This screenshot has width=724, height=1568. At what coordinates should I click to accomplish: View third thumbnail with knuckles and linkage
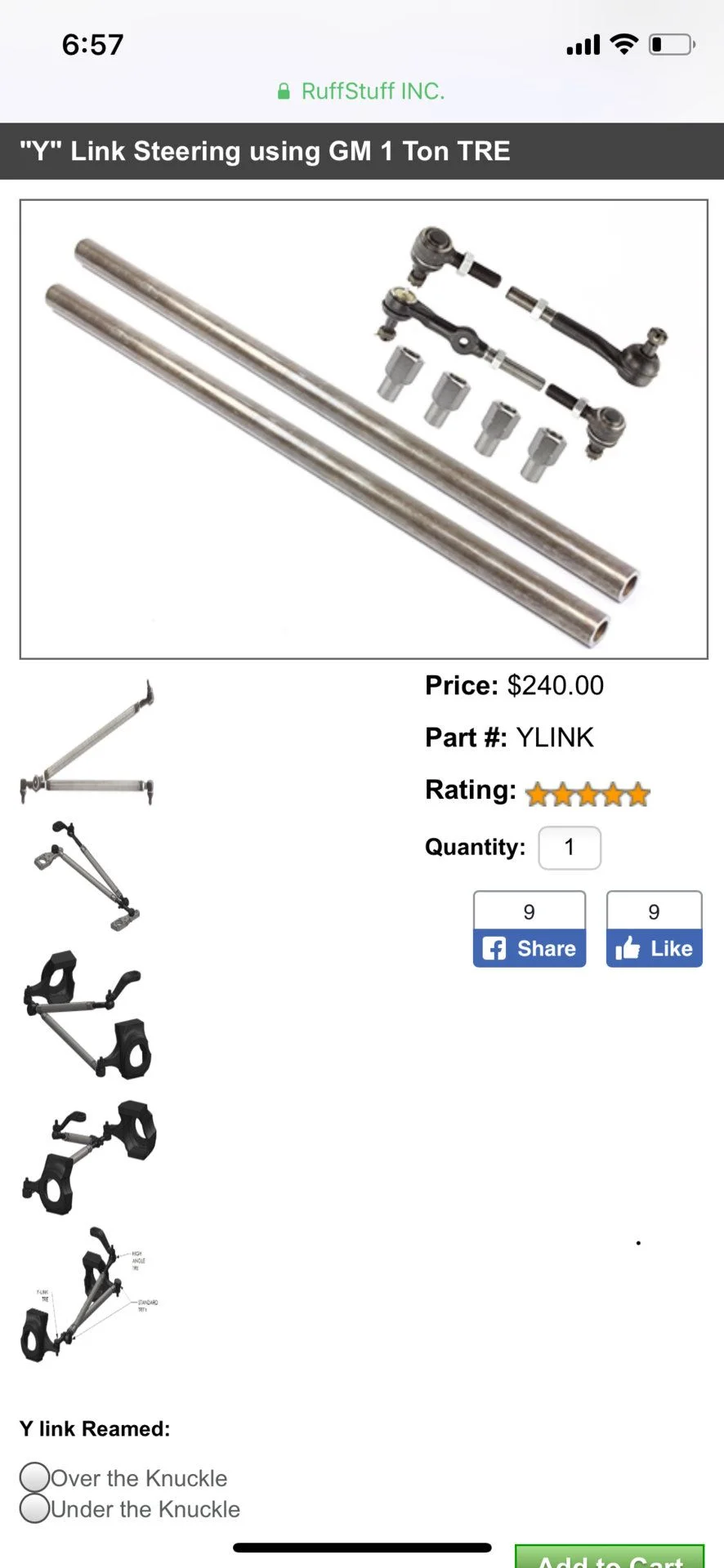click(87, 1014)
